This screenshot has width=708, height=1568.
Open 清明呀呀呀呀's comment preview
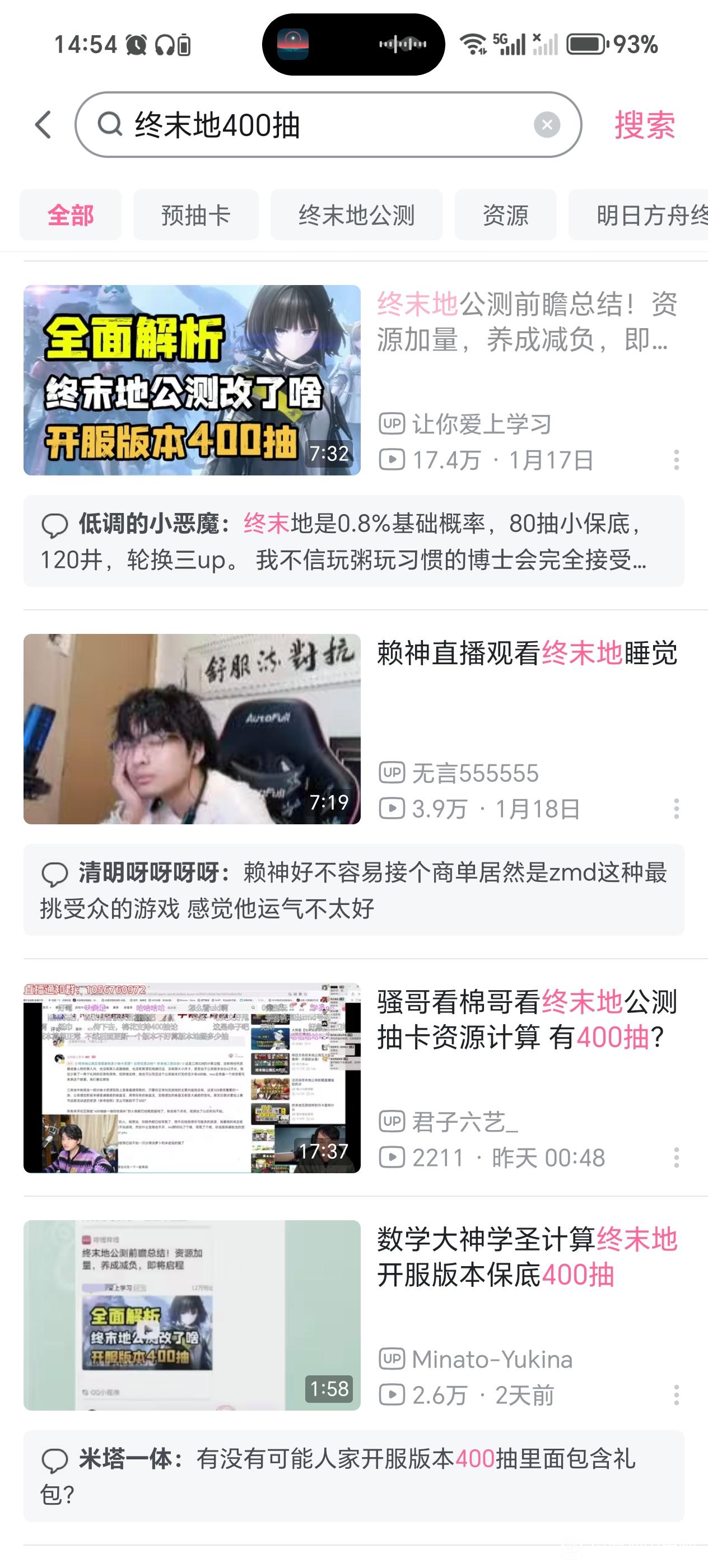(x=353, y=889)
